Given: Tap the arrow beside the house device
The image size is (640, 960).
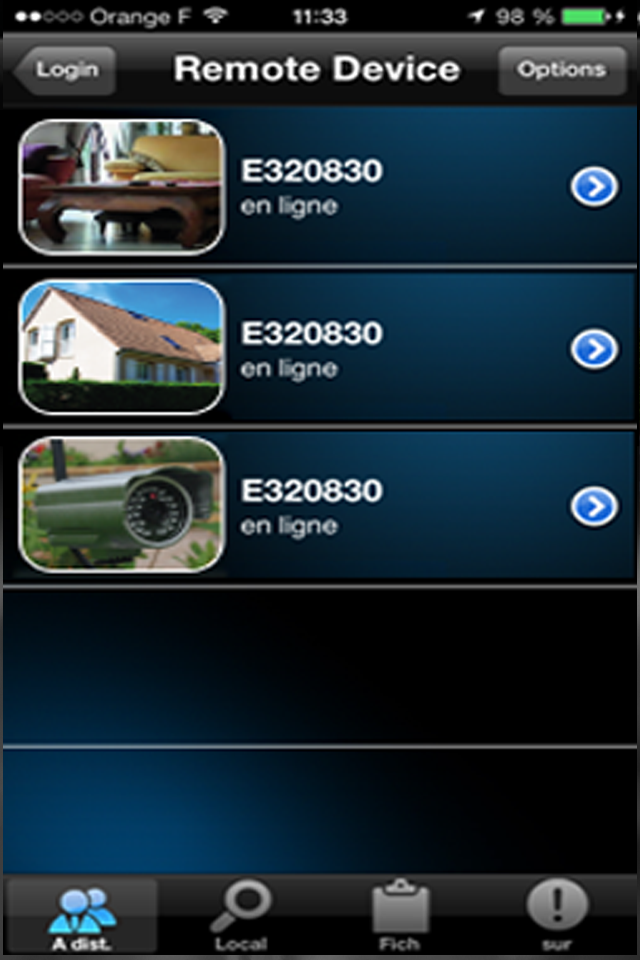Looking at the screenshot, I should pyautogui.click(x=594, y=349).
